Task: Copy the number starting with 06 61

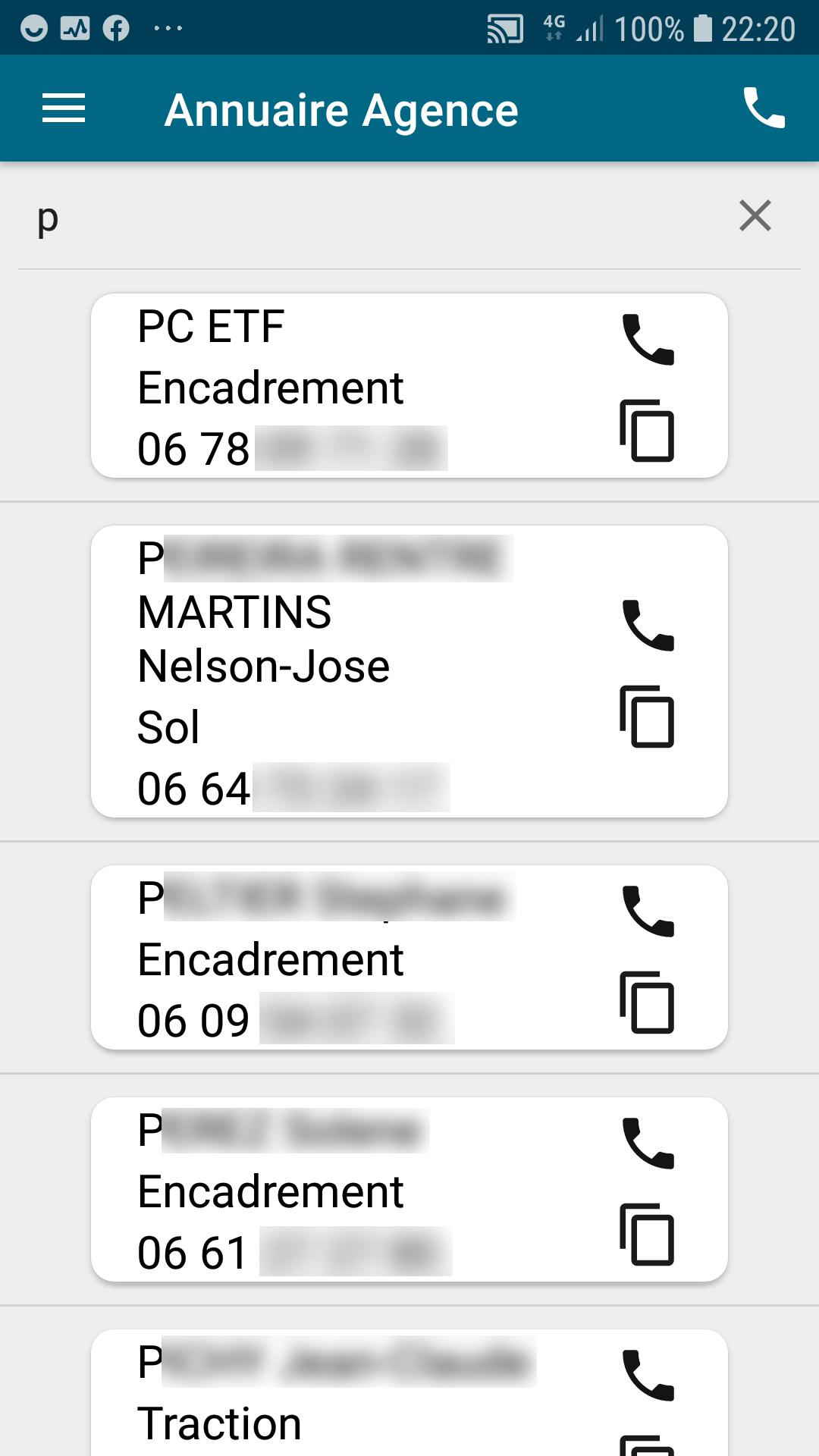Action: 648,1235
